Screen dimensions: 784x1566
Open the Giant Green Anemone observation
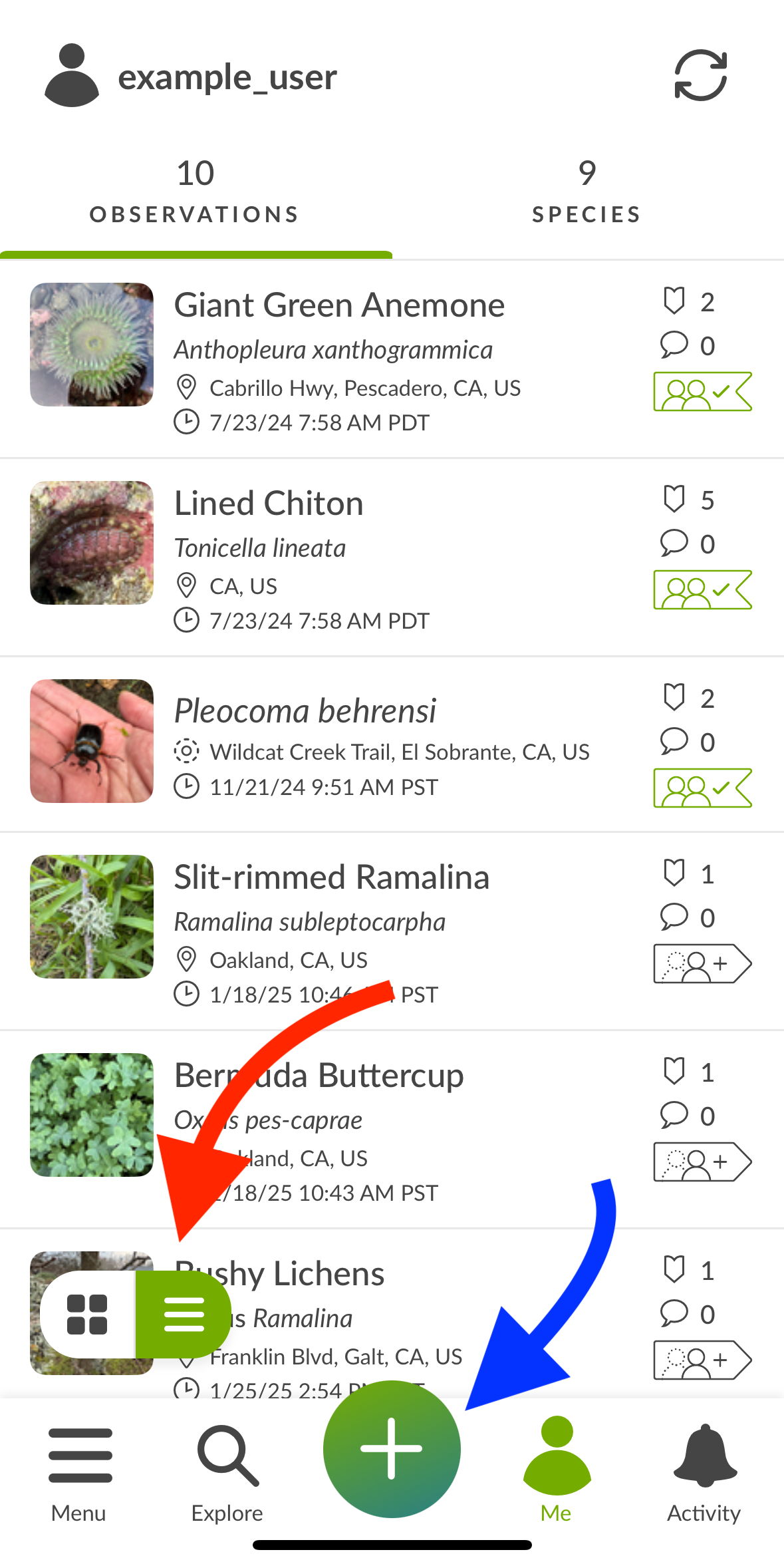point(339,306)
